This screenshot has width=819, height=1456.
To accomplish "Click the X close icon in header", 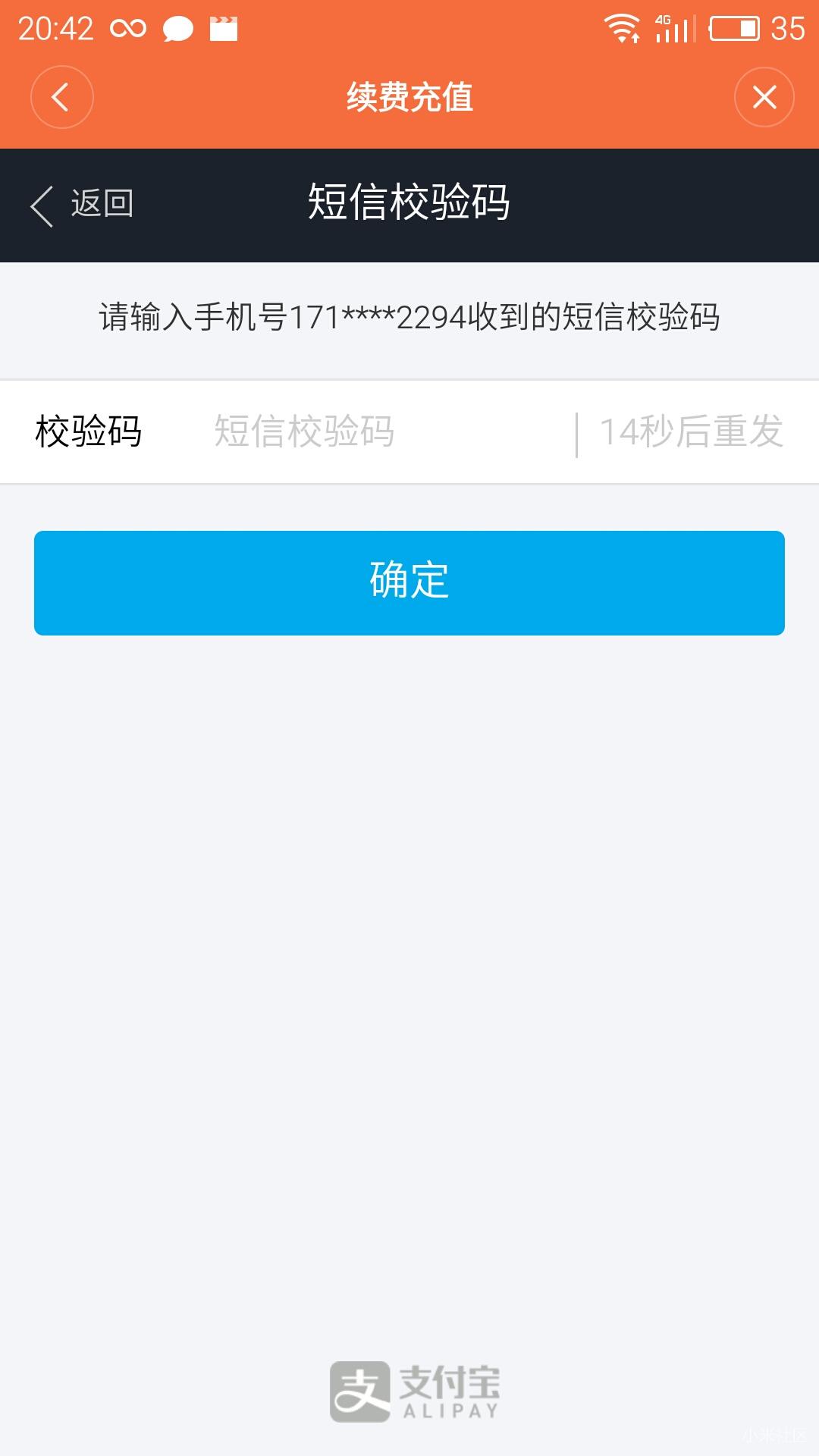I will pyautogui.click(x=766, y=97).
